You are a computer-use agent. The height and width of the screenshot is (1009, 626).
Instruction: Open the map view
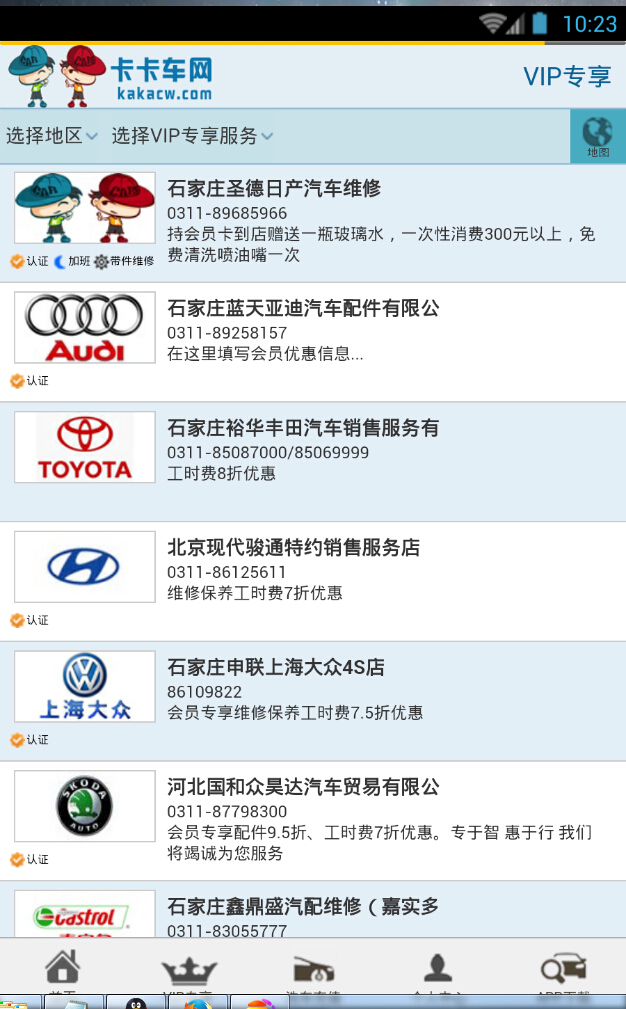tap(597, 137)
